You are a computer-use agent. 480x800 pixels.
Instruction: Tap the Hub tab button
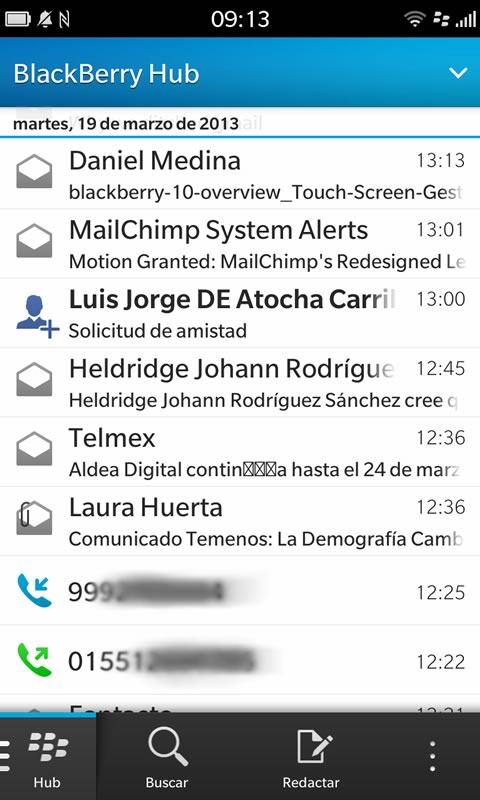[x=47, y=758]
